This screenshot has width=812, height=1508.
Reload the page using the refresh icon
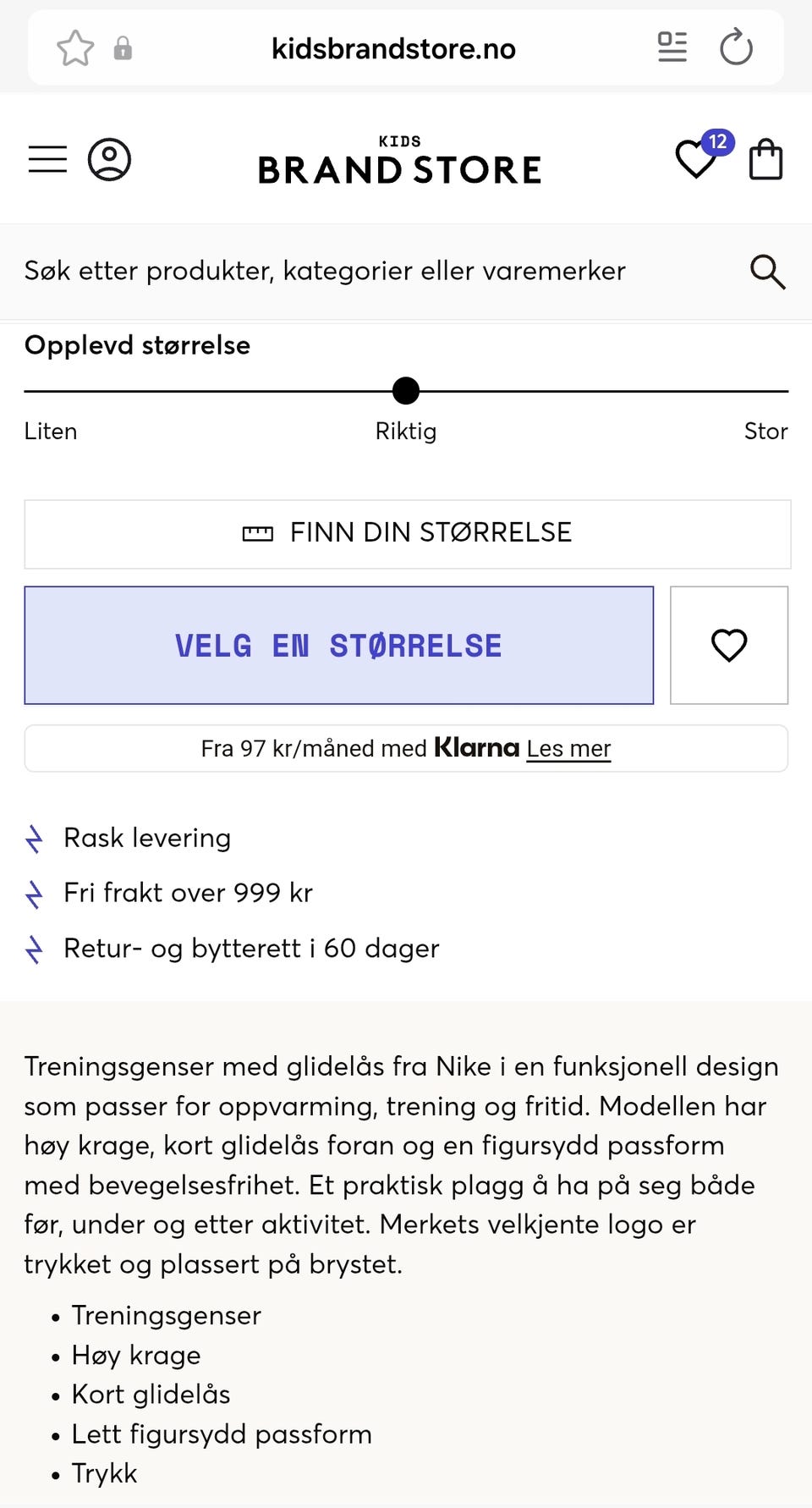click(x=737, y=47)
